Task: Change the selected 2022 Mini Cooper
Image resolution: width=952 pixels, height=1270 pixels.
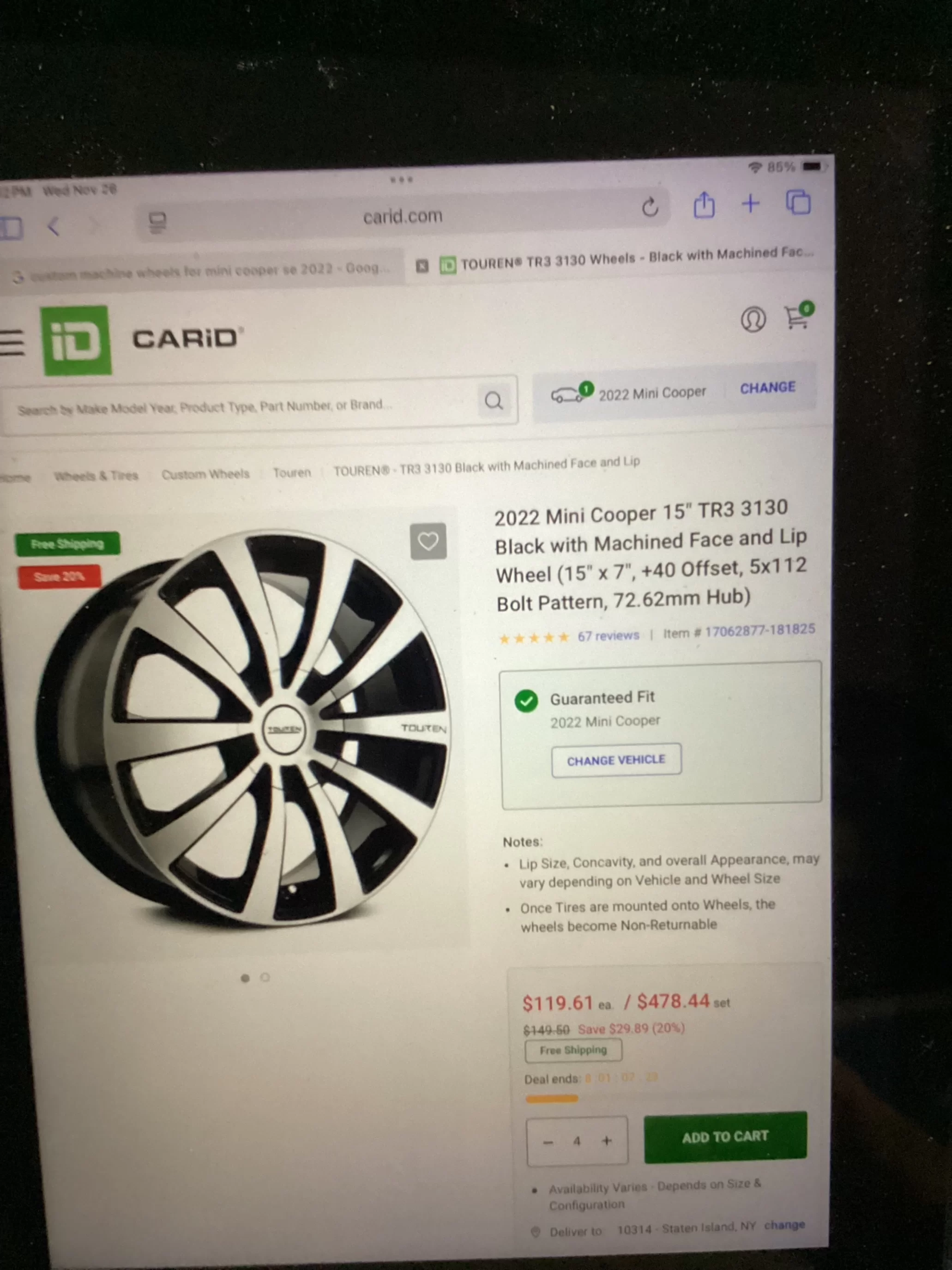Action: tap(767, 388)
